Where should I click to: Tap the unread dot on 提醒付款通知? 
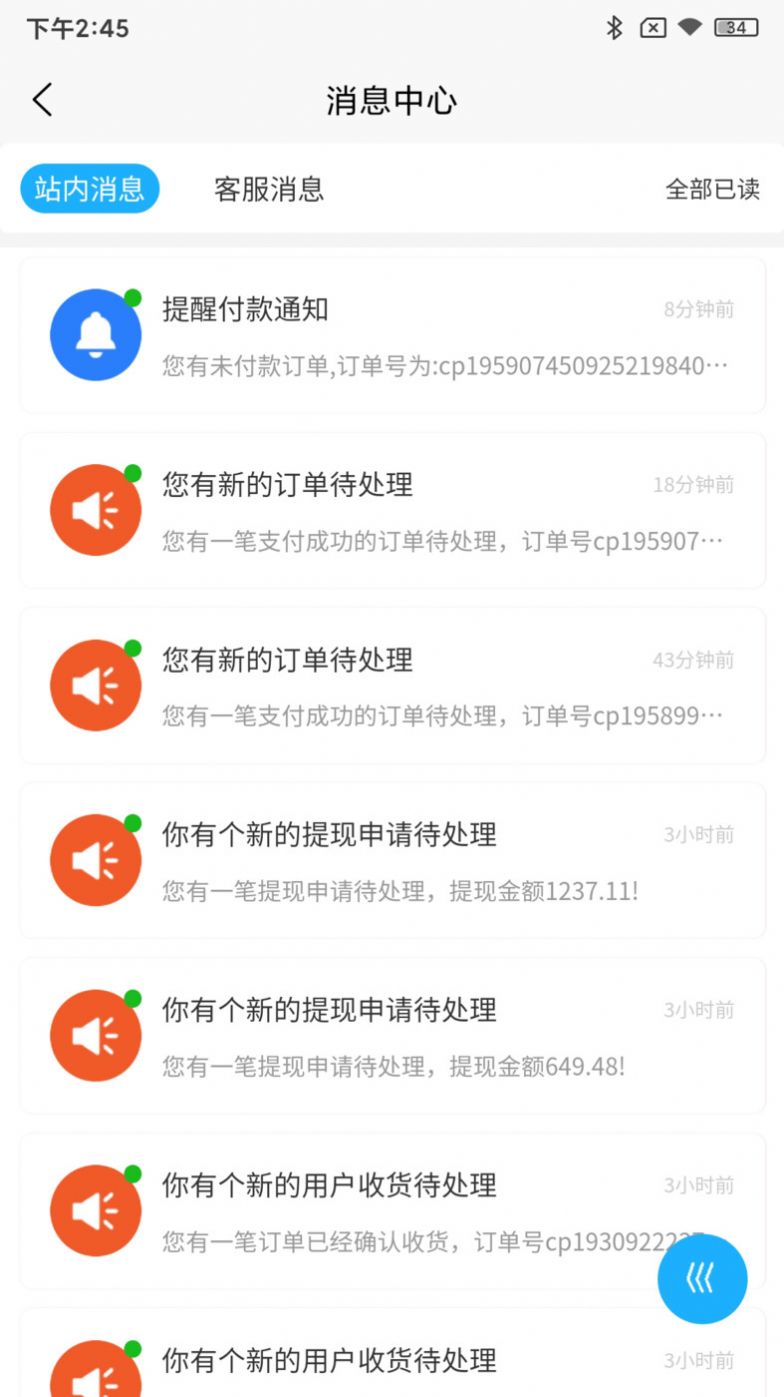tap(132, 296)
